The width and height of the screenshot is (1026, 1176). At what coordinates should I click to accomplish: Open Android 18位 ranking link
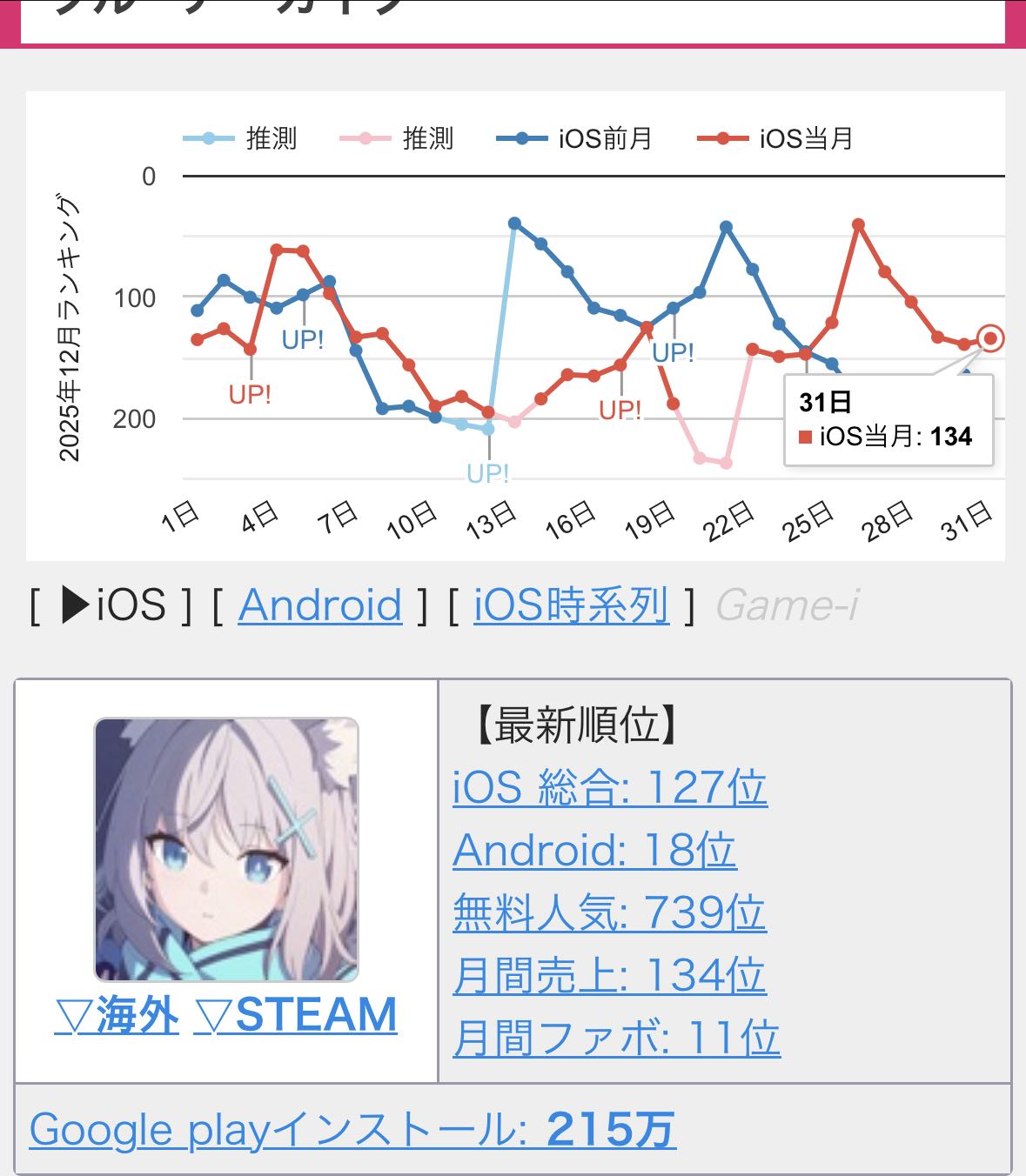click(594, 851)
